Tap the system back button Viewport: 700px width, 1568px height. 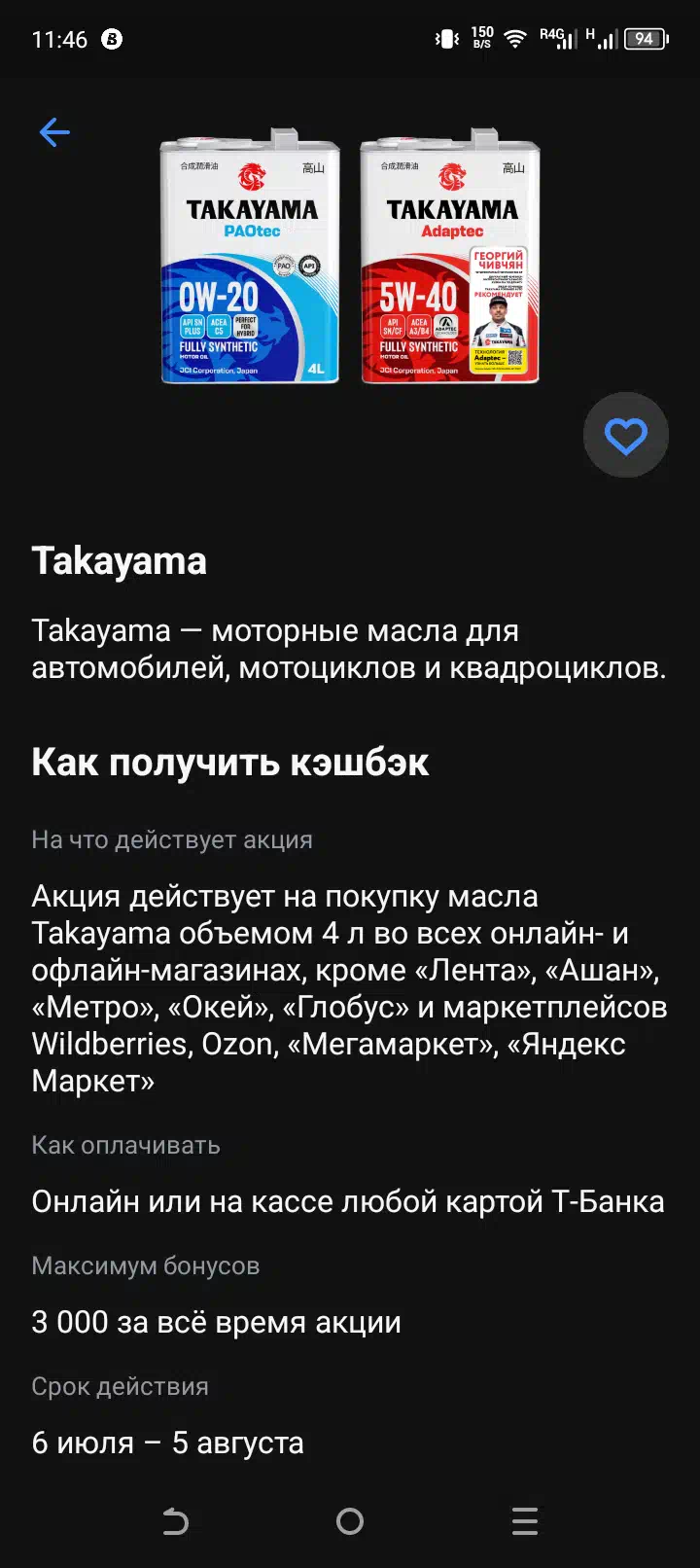tap(175, 1520)
